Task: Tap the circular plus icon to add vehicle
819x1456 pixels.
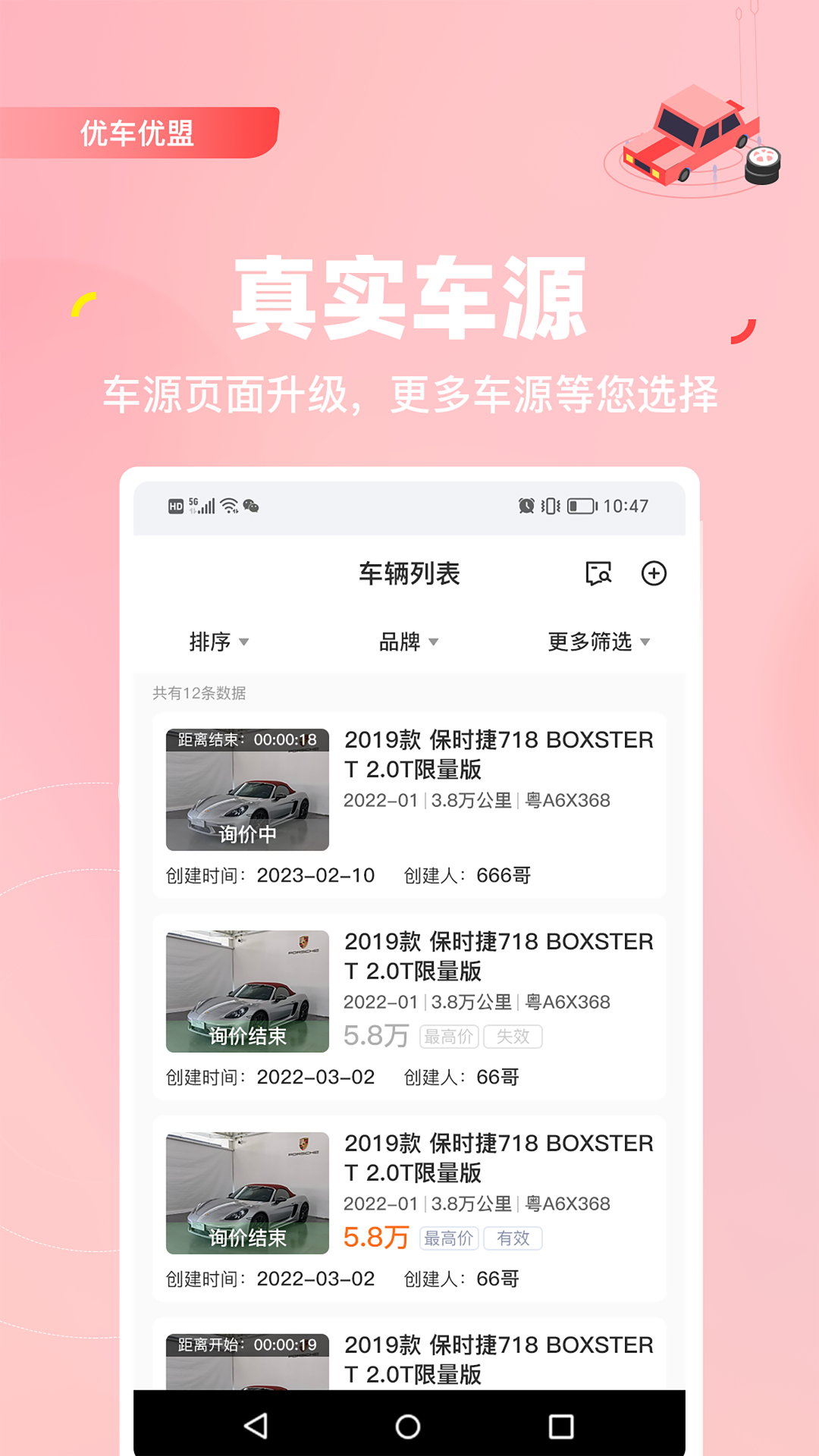Action: pos(654,575)
